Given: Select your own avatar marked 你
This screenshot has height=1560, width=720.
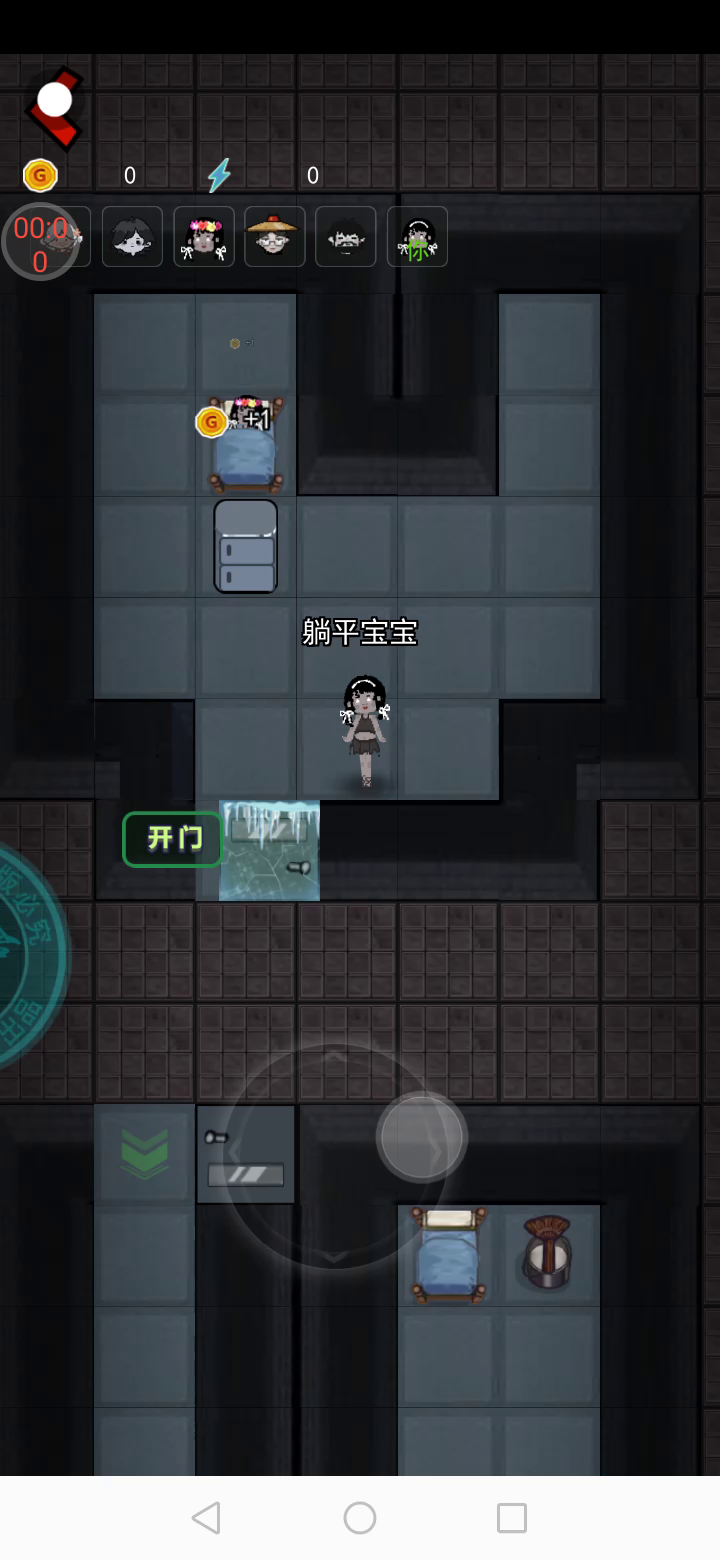Looking at the screenshot, I should tap(417, 237).
